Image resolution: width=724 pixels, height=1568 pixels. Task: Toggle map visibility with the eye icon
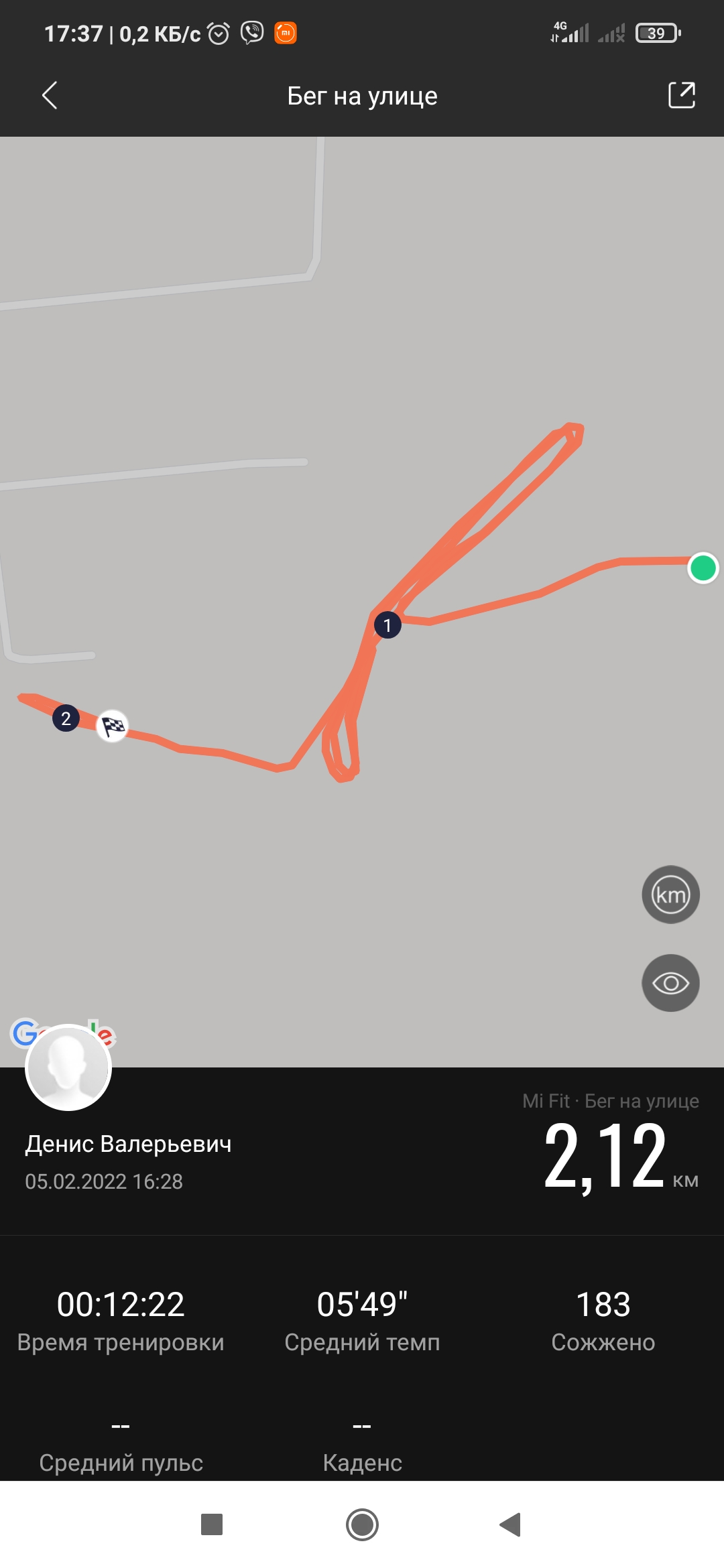[670, 983]
